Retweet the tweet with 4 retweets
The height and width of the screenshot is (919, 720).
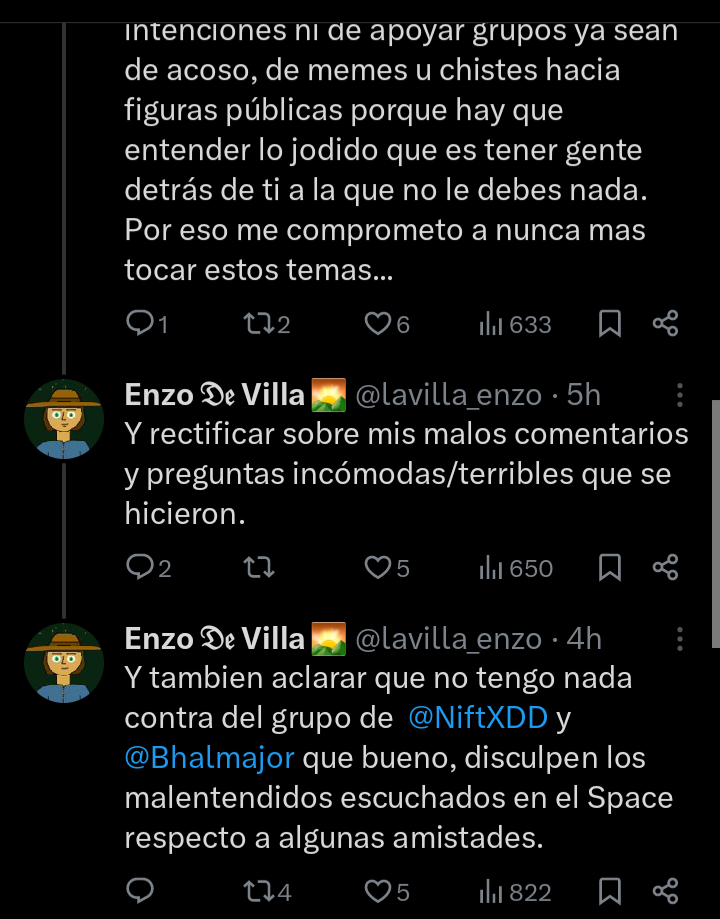(258, 891)
